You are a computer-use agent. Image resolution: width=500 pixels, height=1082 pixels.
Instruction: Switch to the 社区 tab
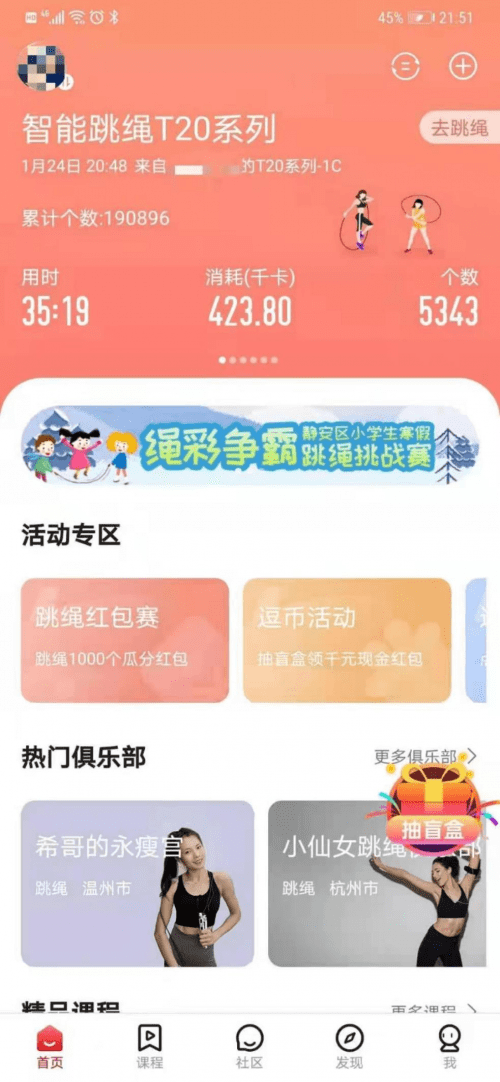[x=250, y=1047]
